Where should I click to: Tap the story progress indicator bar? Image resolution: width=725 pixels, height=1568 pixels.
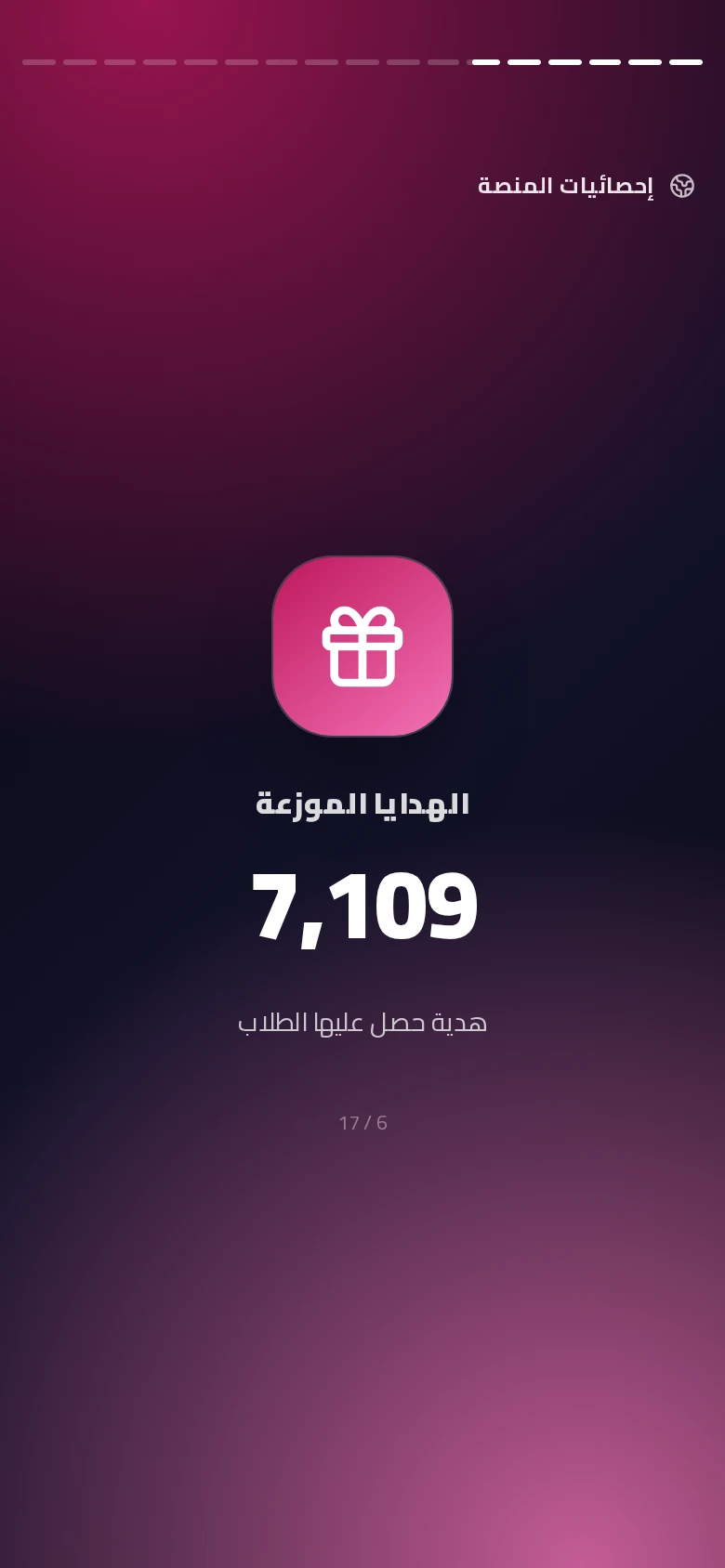point(362,62)
